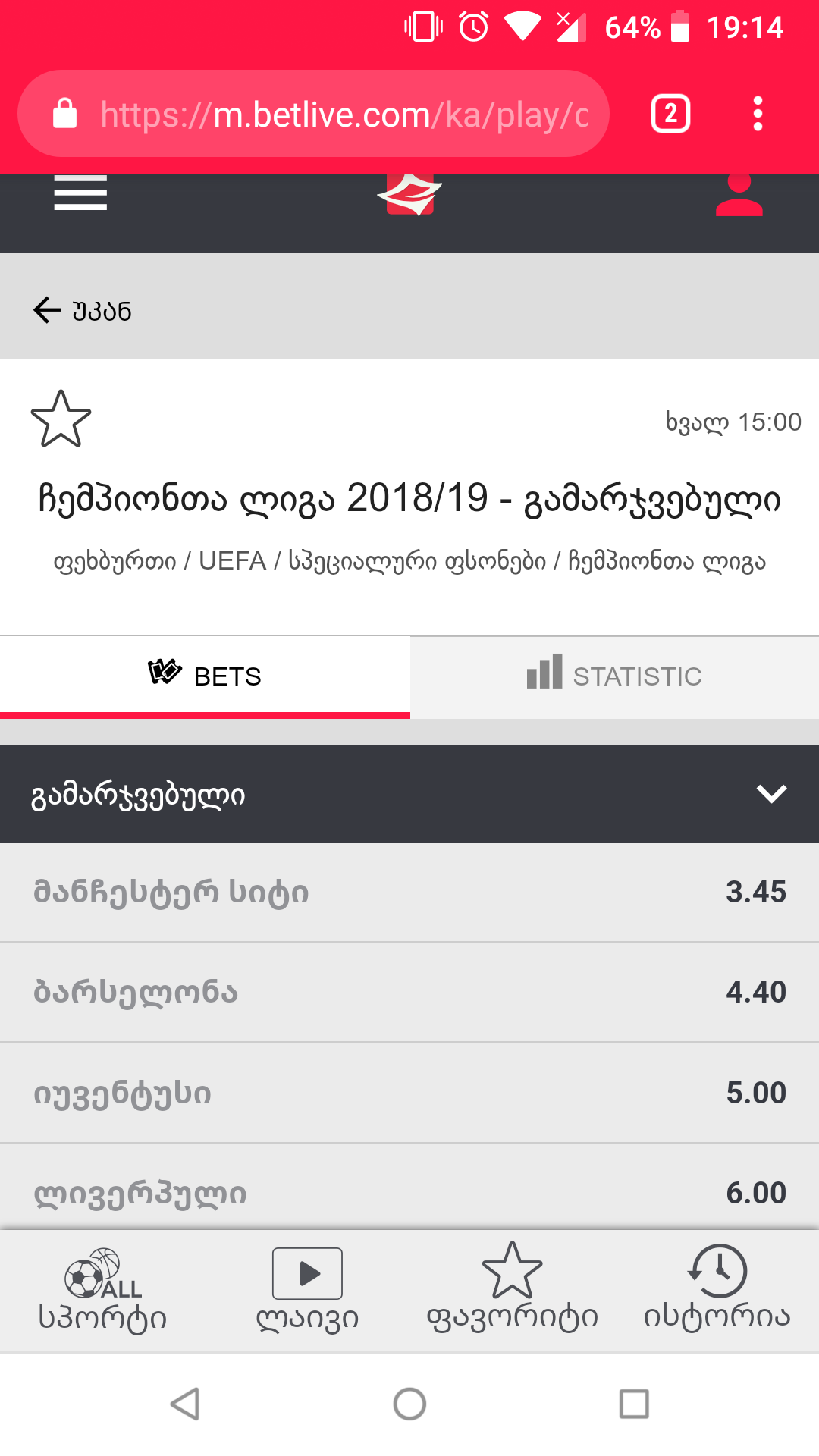Open the hamburger menu
The width and height of the screenshot is (819, 1456).
point(80,193)
